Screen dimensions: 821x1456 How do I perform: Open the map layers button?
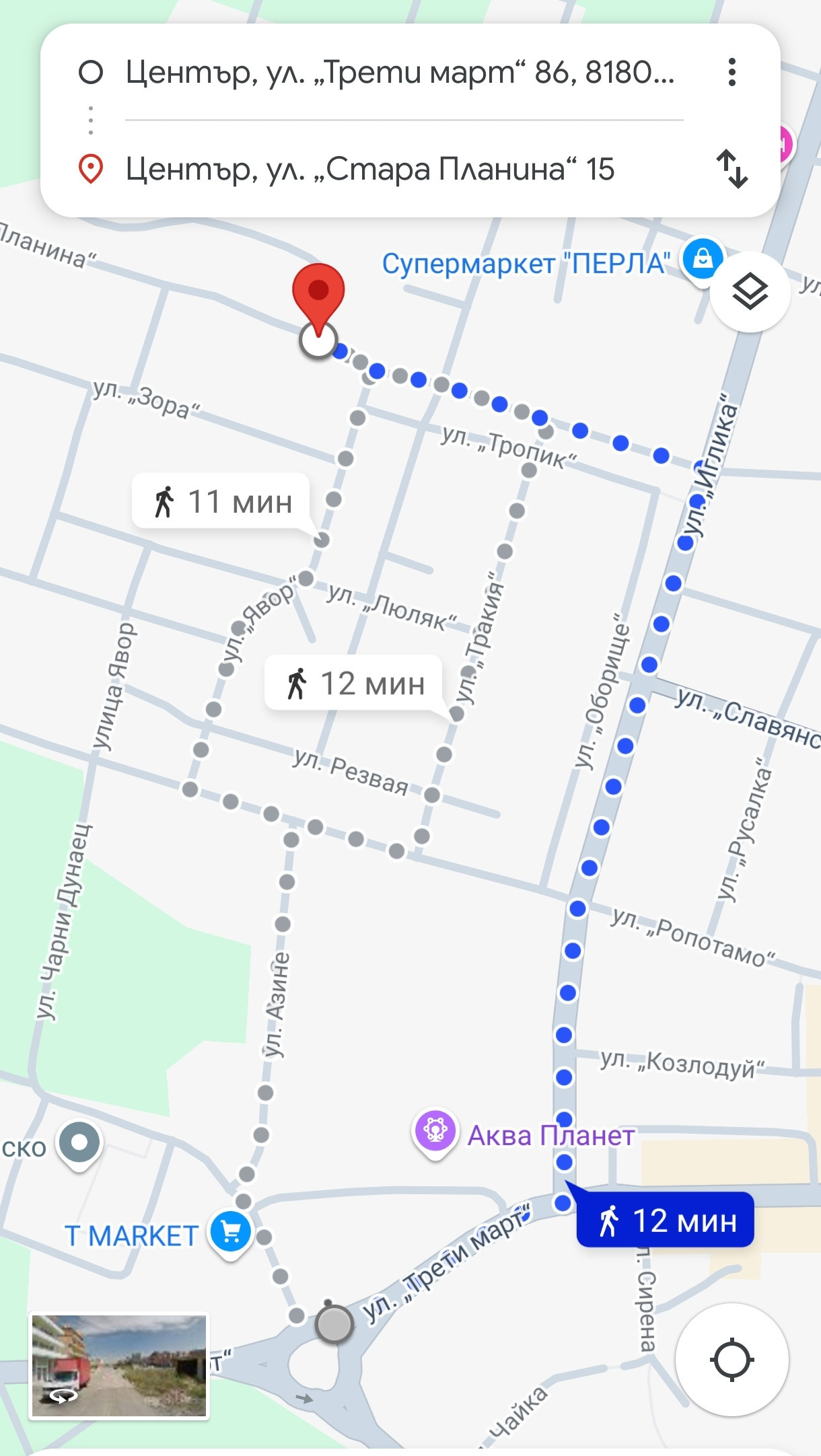tap(750, 292)
